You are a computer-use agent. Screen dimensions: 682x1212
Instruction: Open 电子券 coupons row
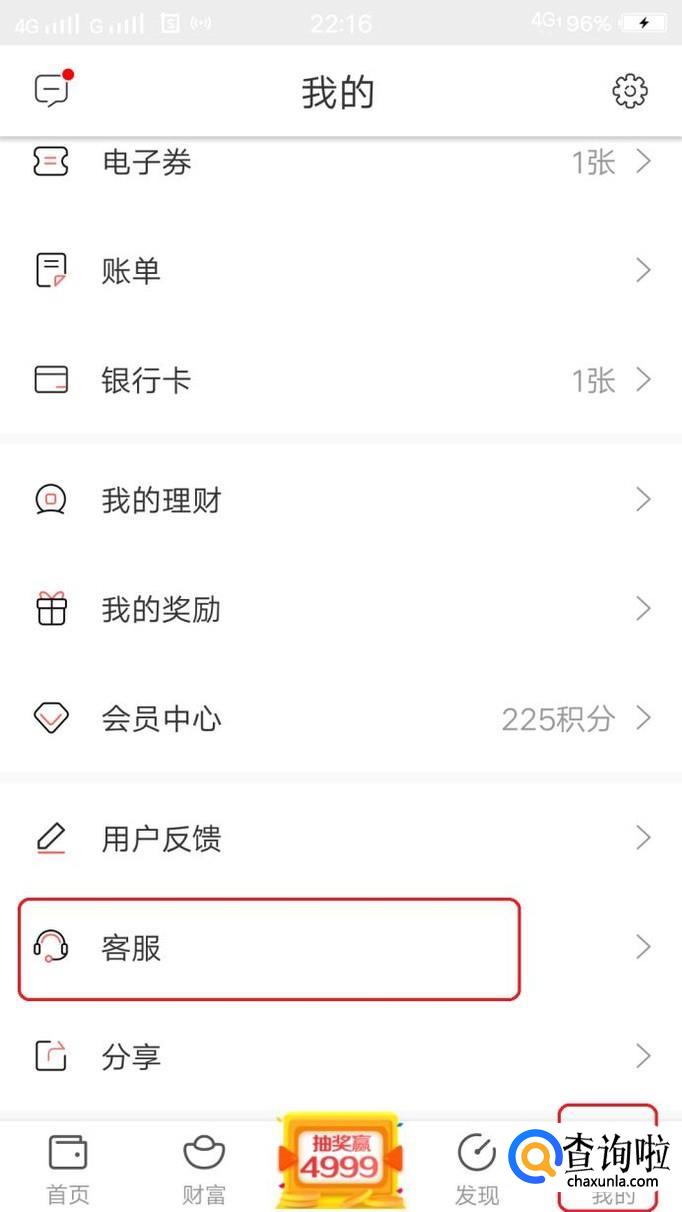click(x=340, y=162)
